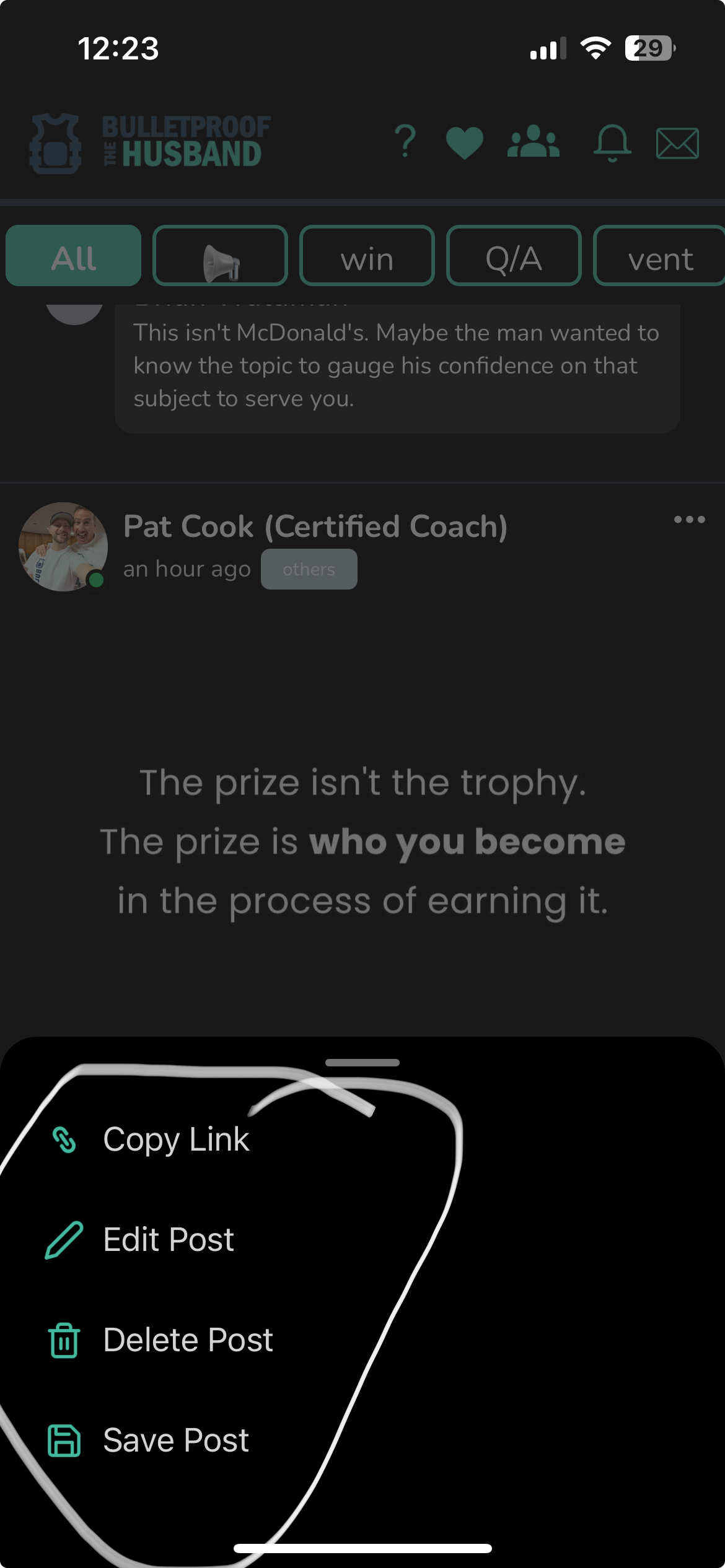This screenshot has width=725, height=1568.
Task: Open the messages envelope icon
Action: (x=677, y=143)
